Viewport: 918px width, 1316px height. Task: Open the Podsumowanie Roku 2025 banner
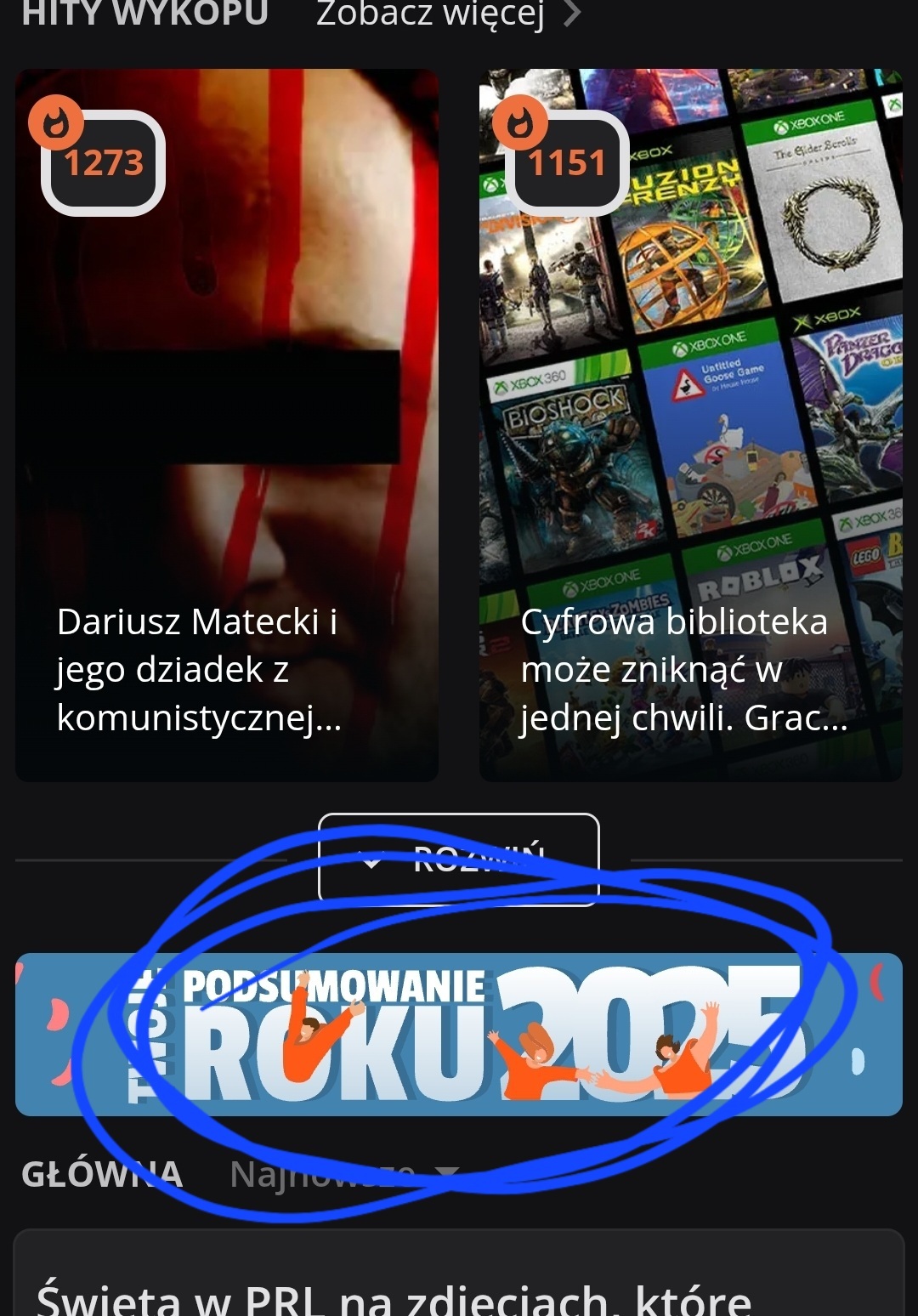(458, 1034)
